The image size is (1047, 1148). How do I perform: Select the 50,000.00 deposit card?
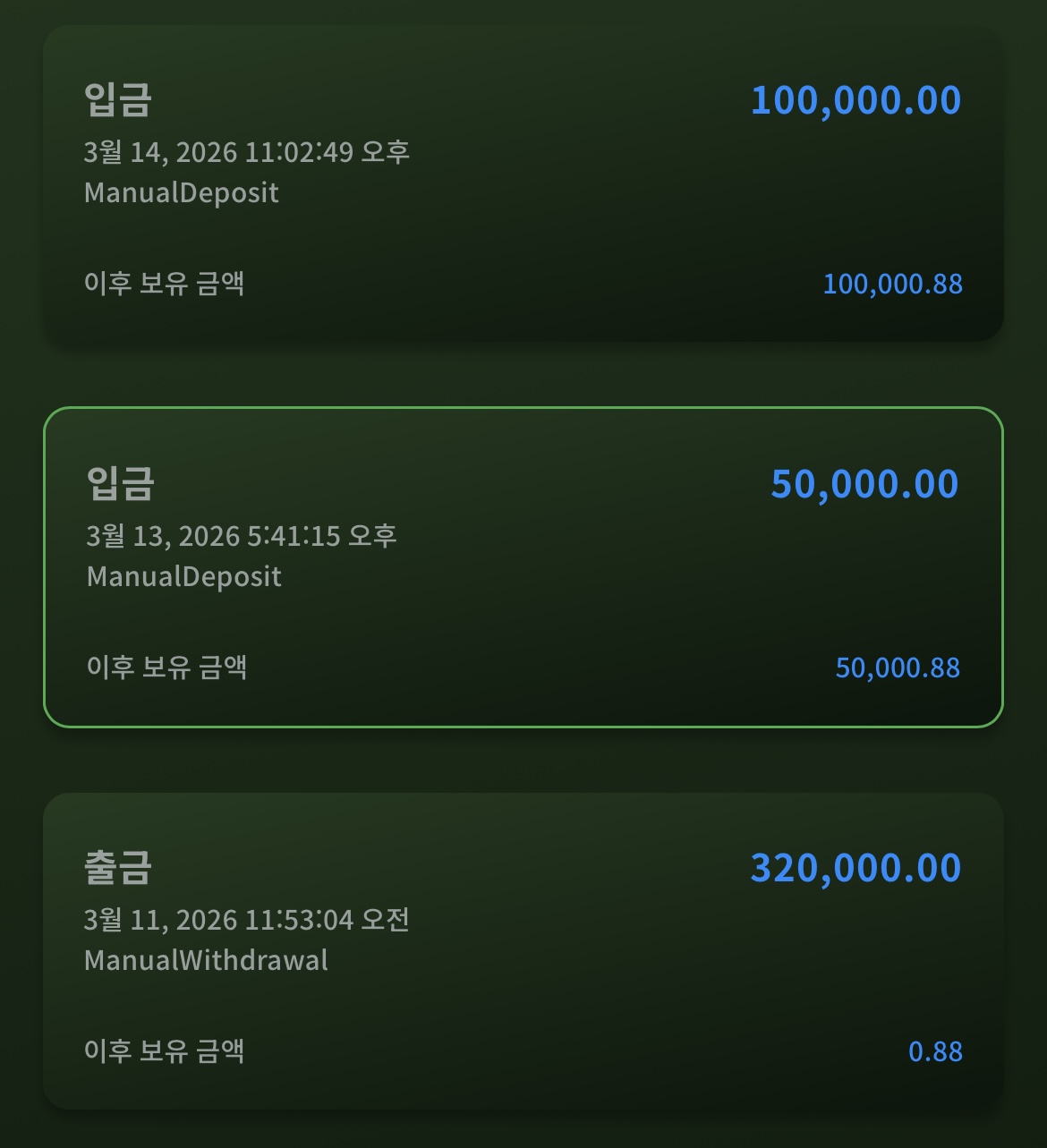[x=523, y=567]
